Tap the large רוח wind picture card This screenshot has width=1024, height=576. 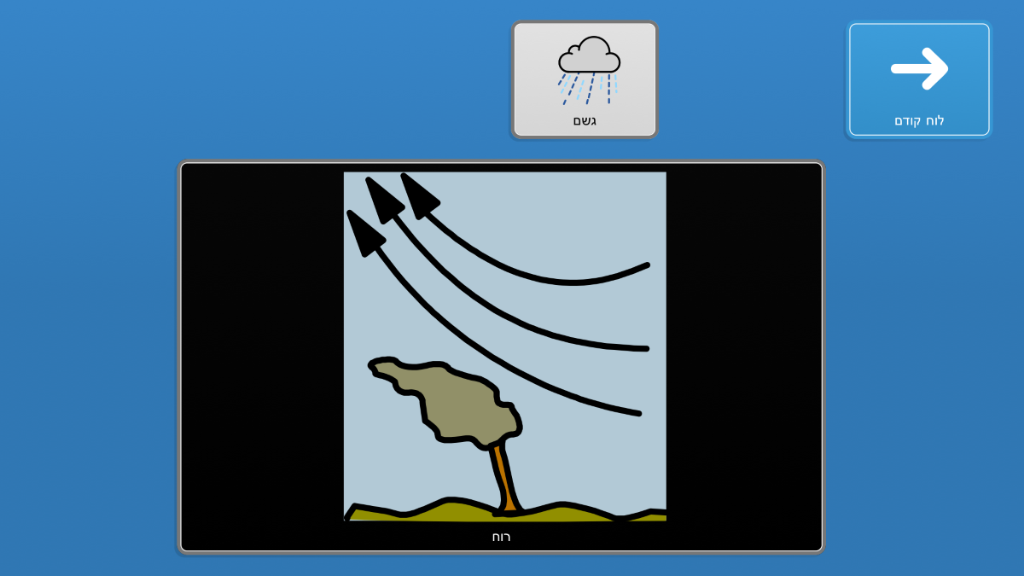tap(502, 357)
